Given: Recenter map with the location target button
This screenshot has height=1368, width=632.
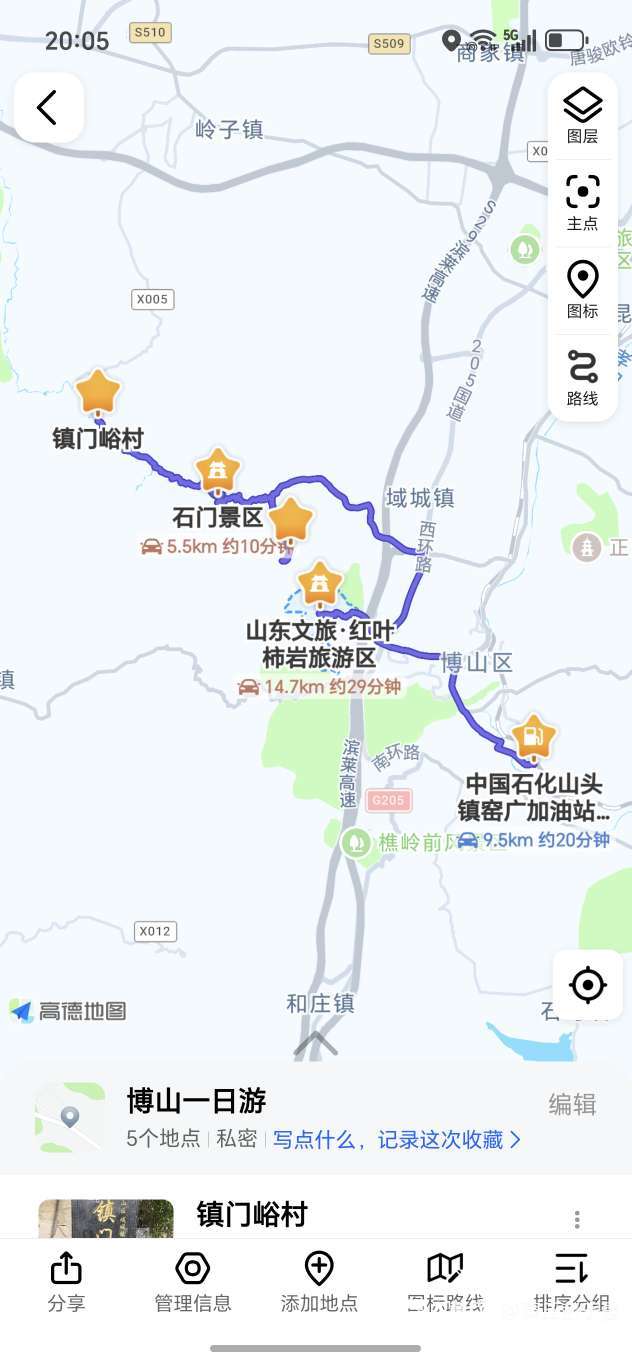Looking at the screenshot, I should (x=587, y=985).
